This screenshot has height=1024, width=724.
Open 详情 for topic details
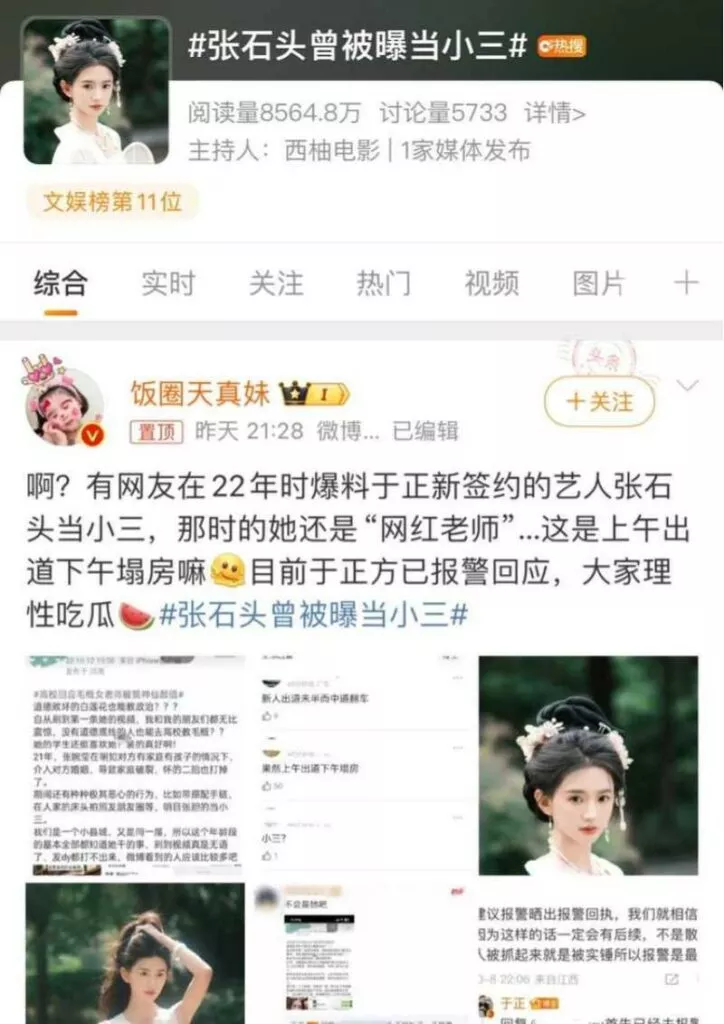click(554, 112)
